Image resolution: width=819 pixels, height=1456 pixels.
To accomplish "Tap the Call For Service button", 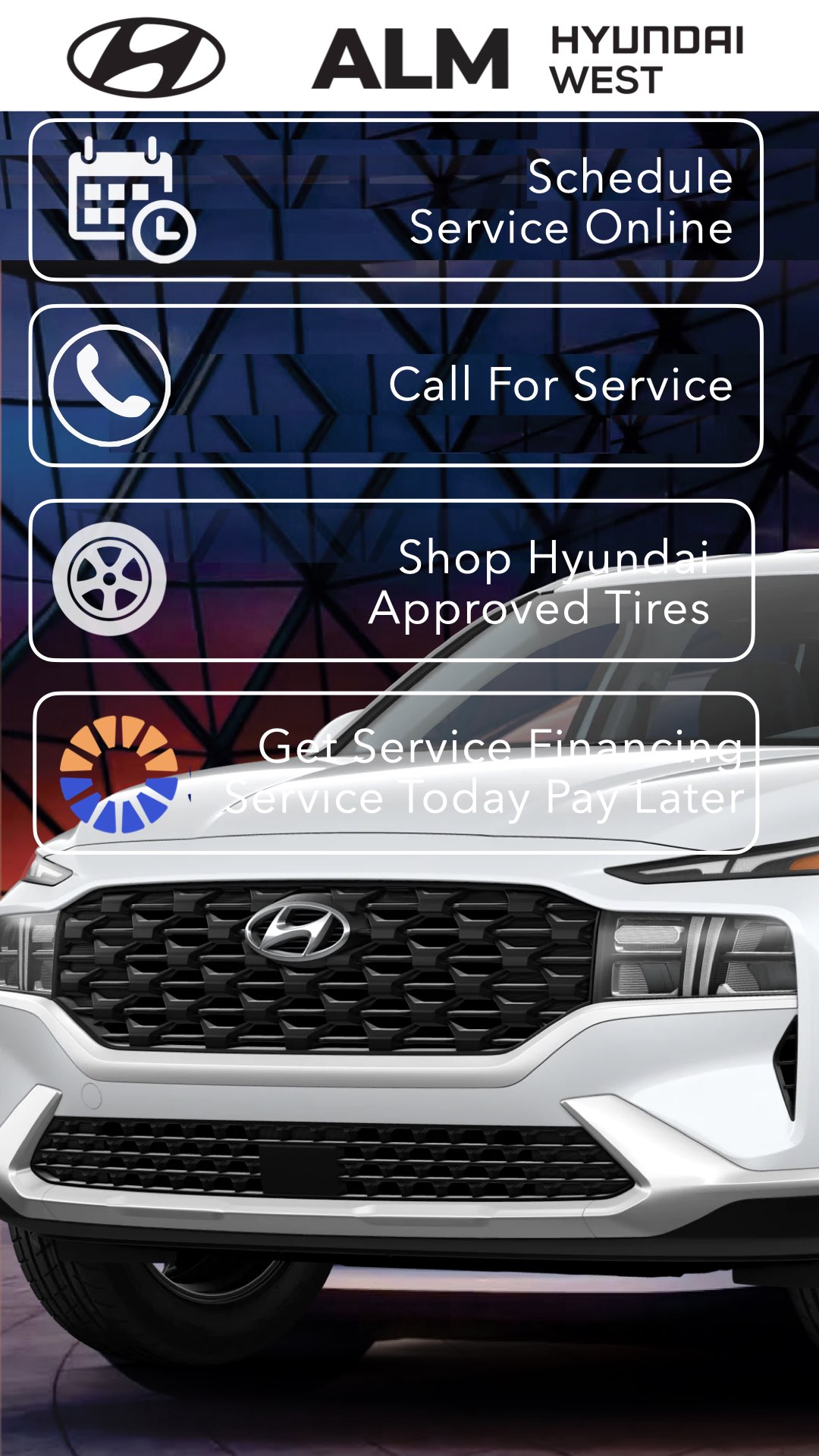I will pos(395,385).
